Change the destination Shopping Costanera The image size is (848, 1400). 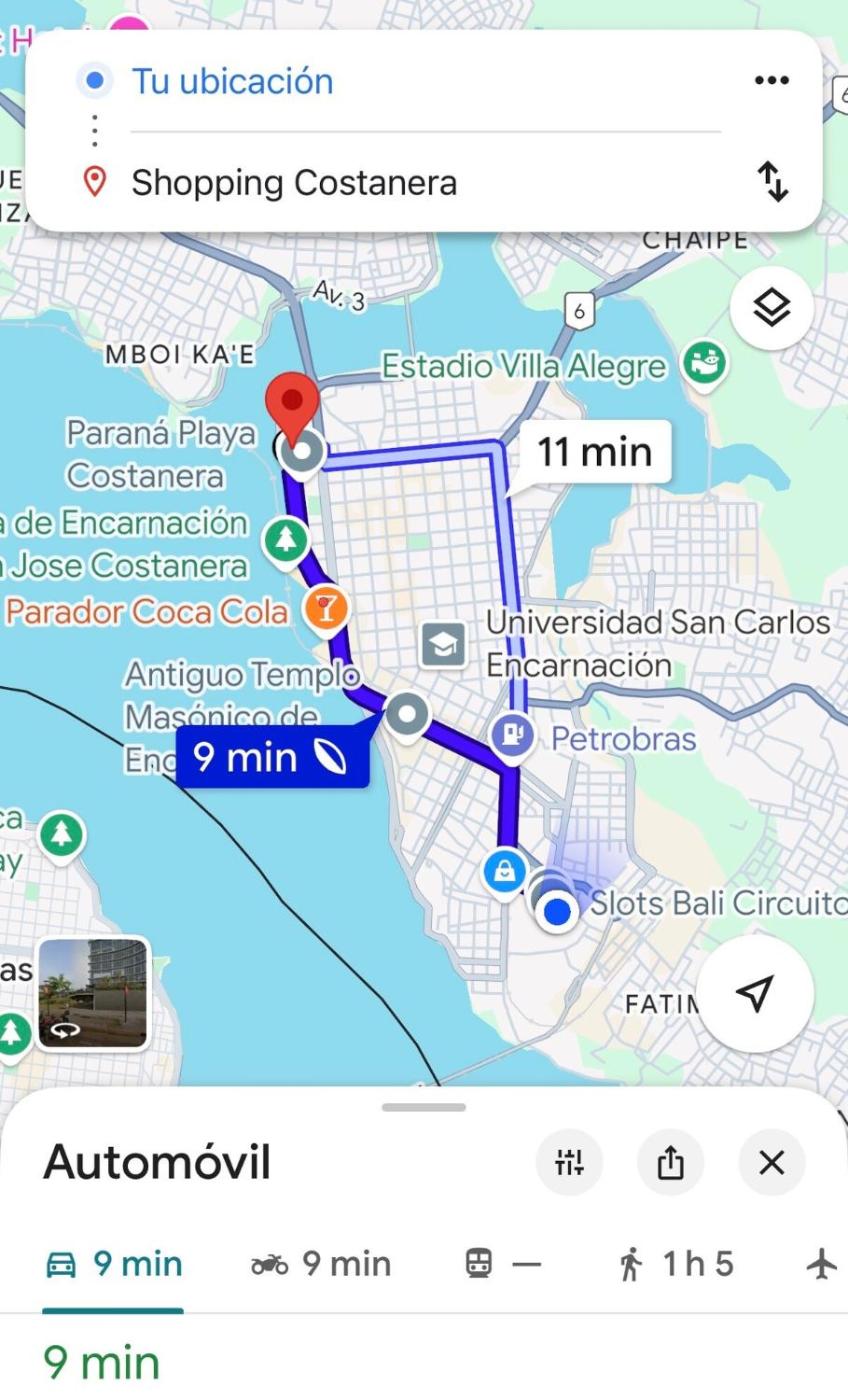tap(294, 183)
